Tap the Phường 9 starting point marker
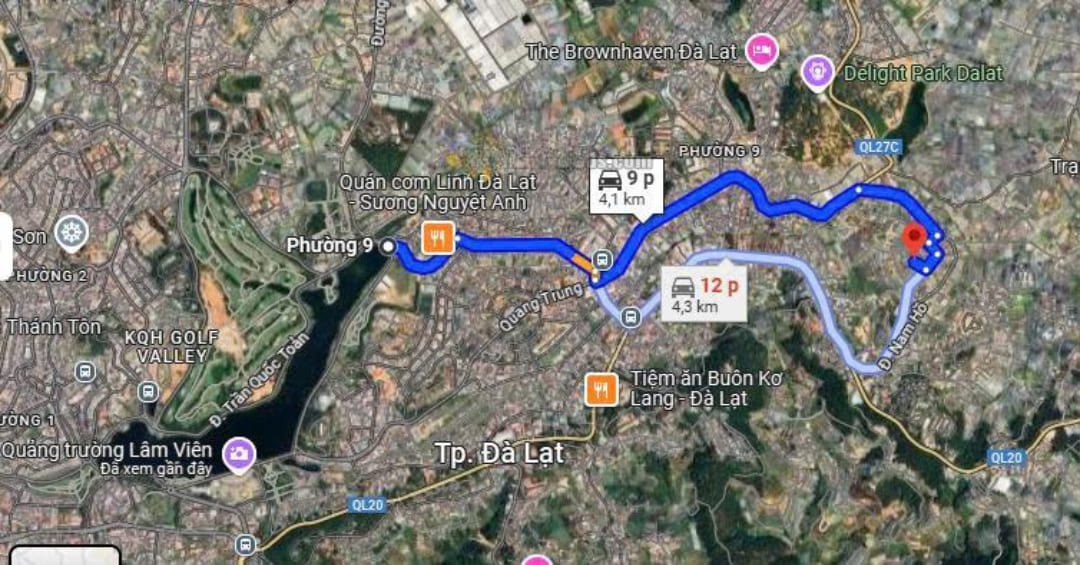 point(389,245)
